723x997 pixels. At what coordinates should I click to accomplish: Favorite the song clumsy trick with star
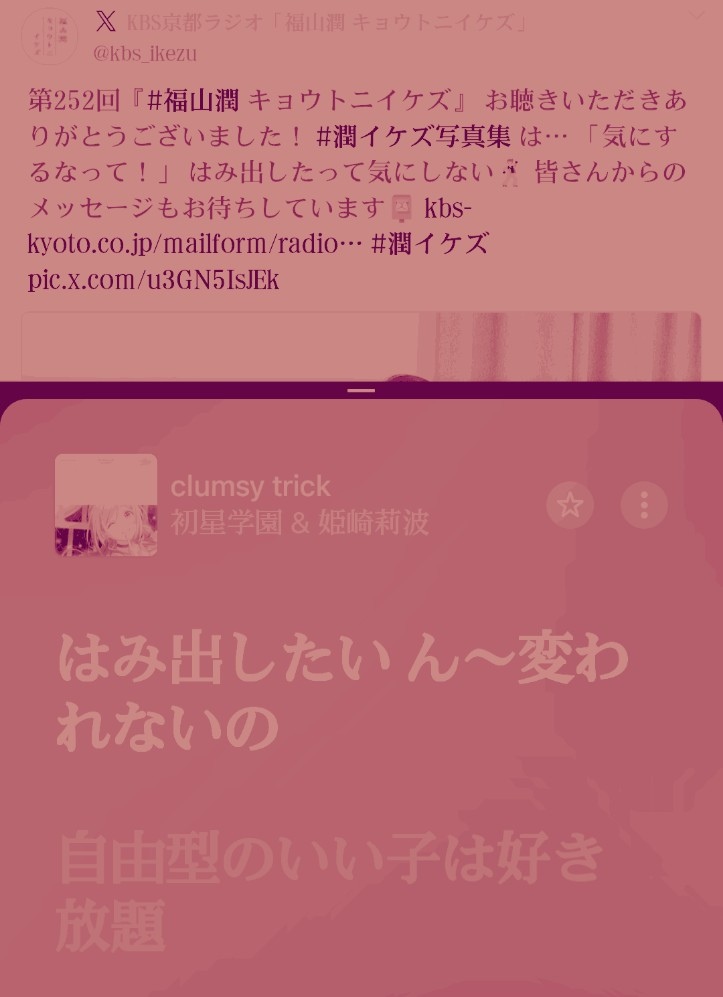(x=570, y=505)
